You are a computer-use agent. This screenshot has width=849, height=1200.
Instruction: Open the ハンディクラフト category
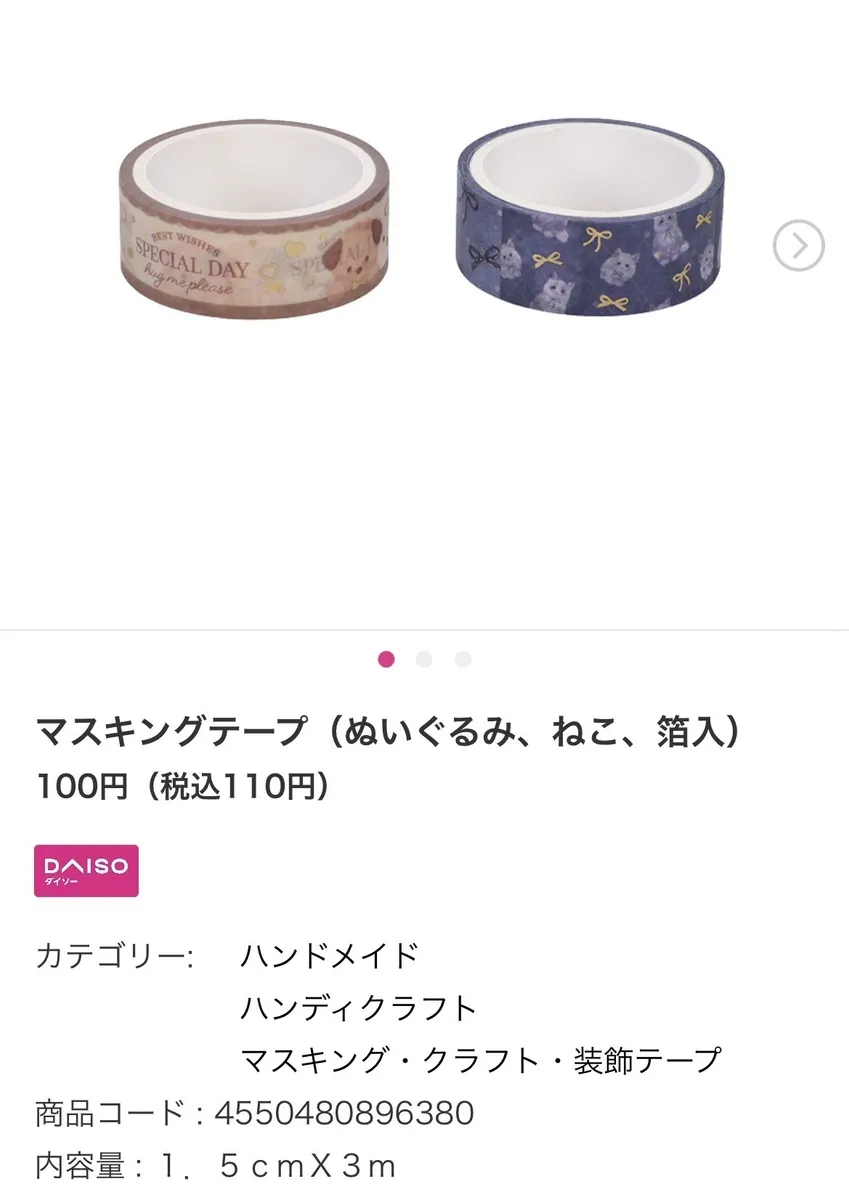coord(358,1007)
